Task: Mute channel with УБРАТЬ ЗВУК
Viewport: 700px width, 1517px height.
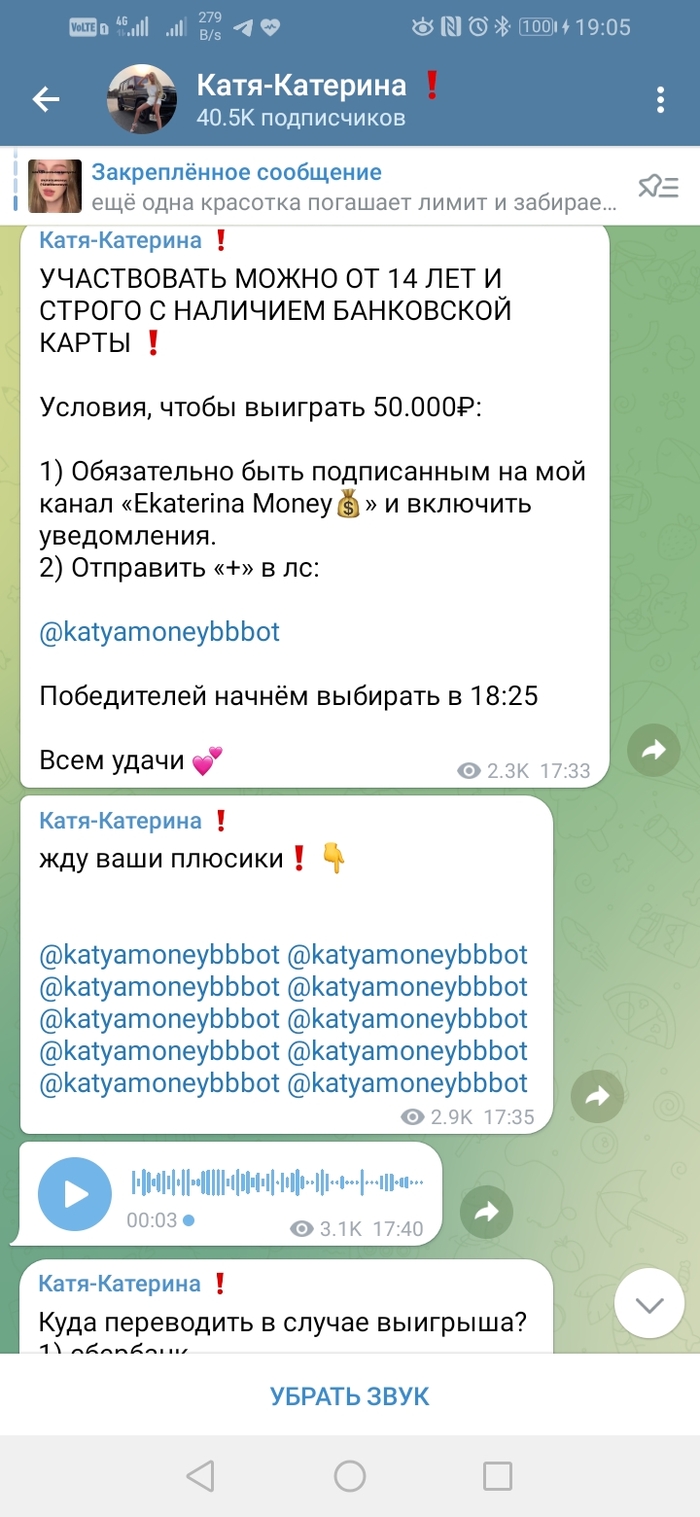Action: (x=350, y=1396)
